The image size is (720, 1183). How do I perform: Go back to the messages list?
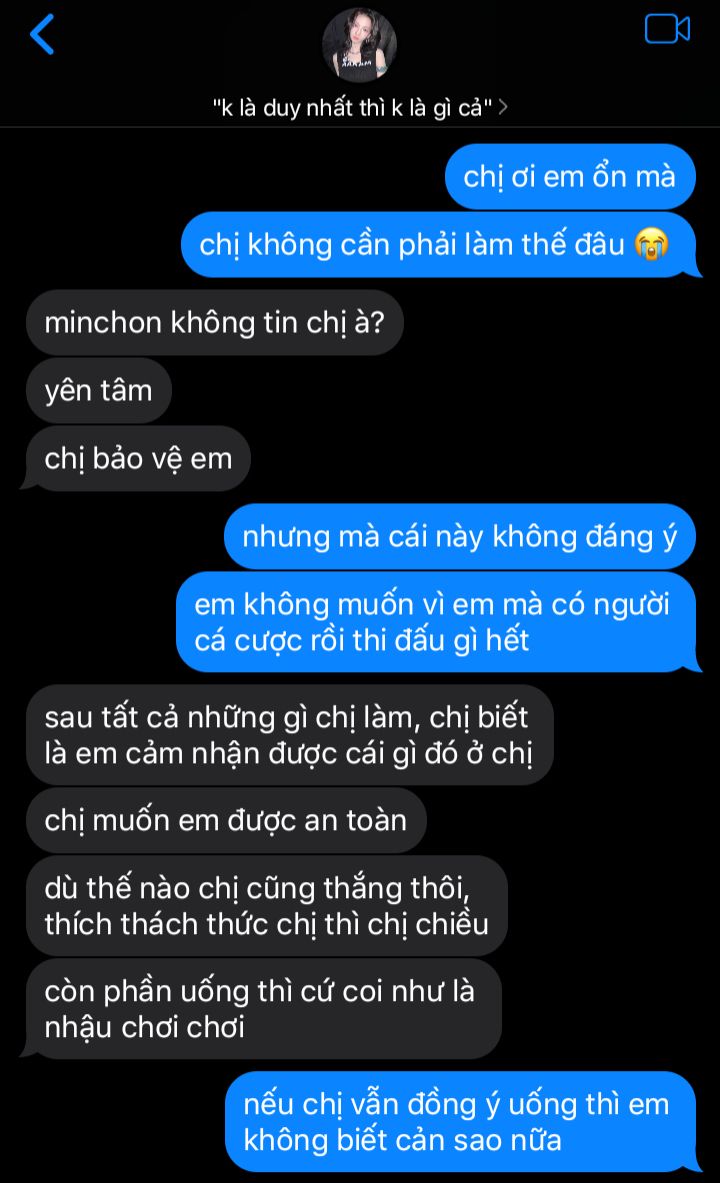click(41, 33)
